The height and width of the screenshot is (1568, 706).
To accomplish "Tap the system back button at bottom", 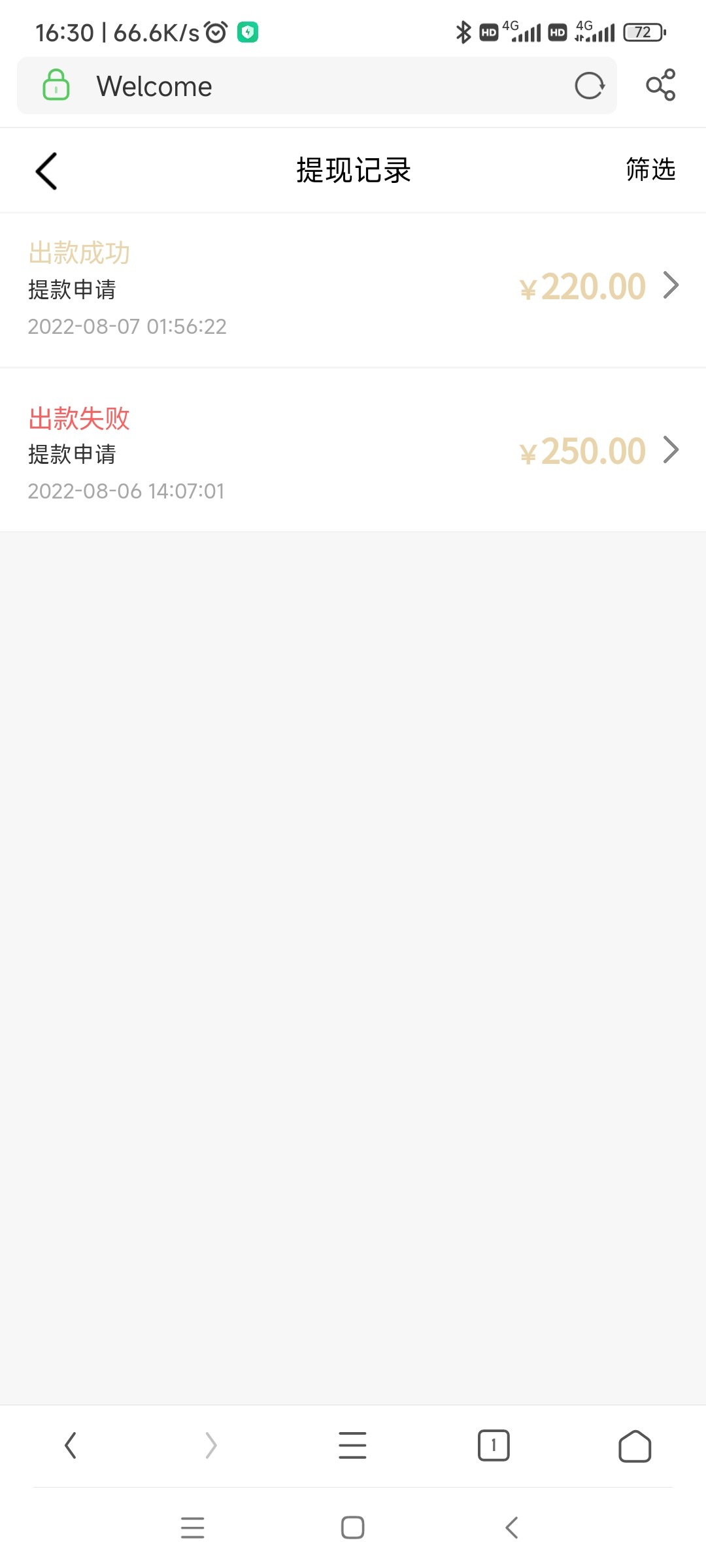I will 512,1527.
